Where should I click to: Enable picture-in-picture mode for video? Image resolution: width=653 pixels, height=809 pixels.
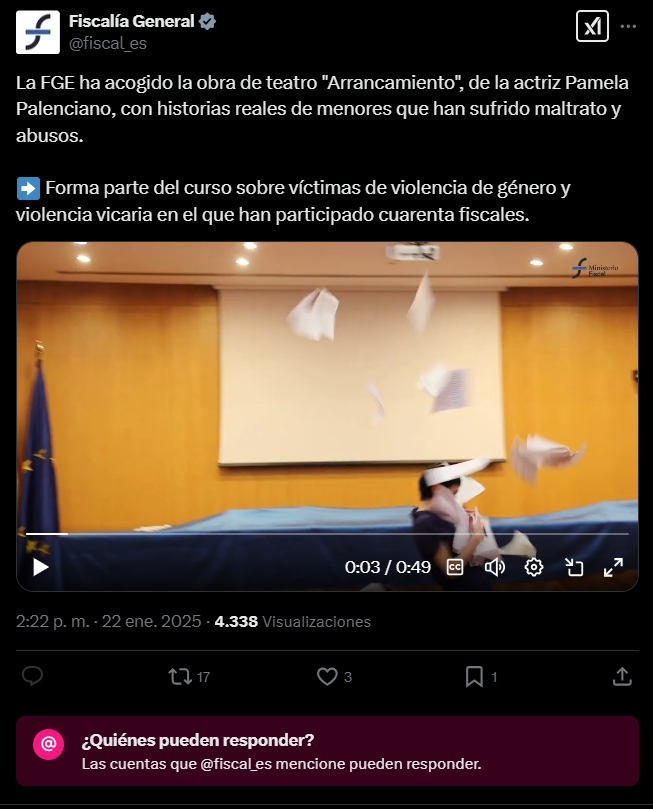[574, 567]
